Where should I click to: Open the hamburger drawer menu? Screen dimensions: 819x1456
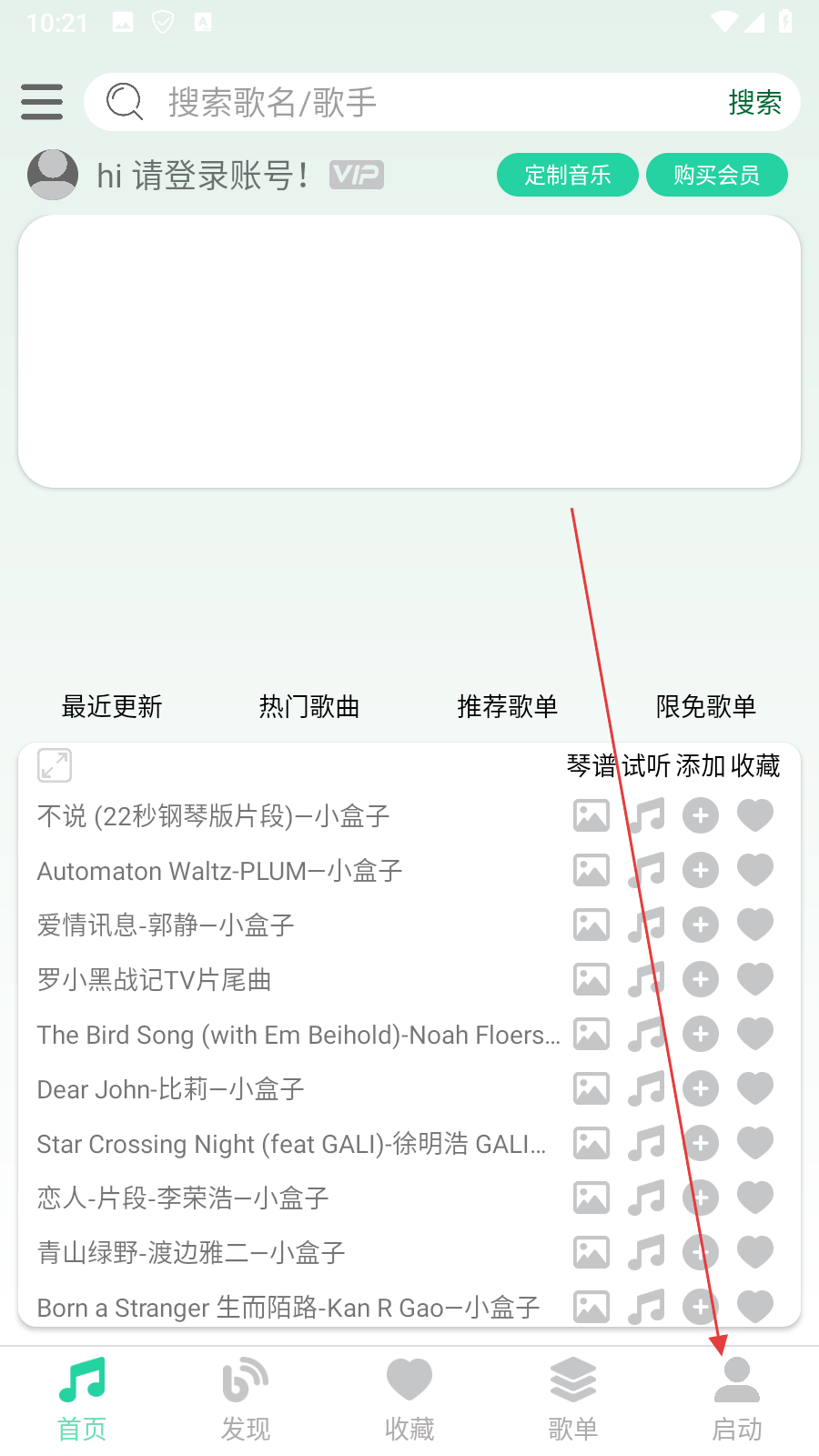[42, 102]
